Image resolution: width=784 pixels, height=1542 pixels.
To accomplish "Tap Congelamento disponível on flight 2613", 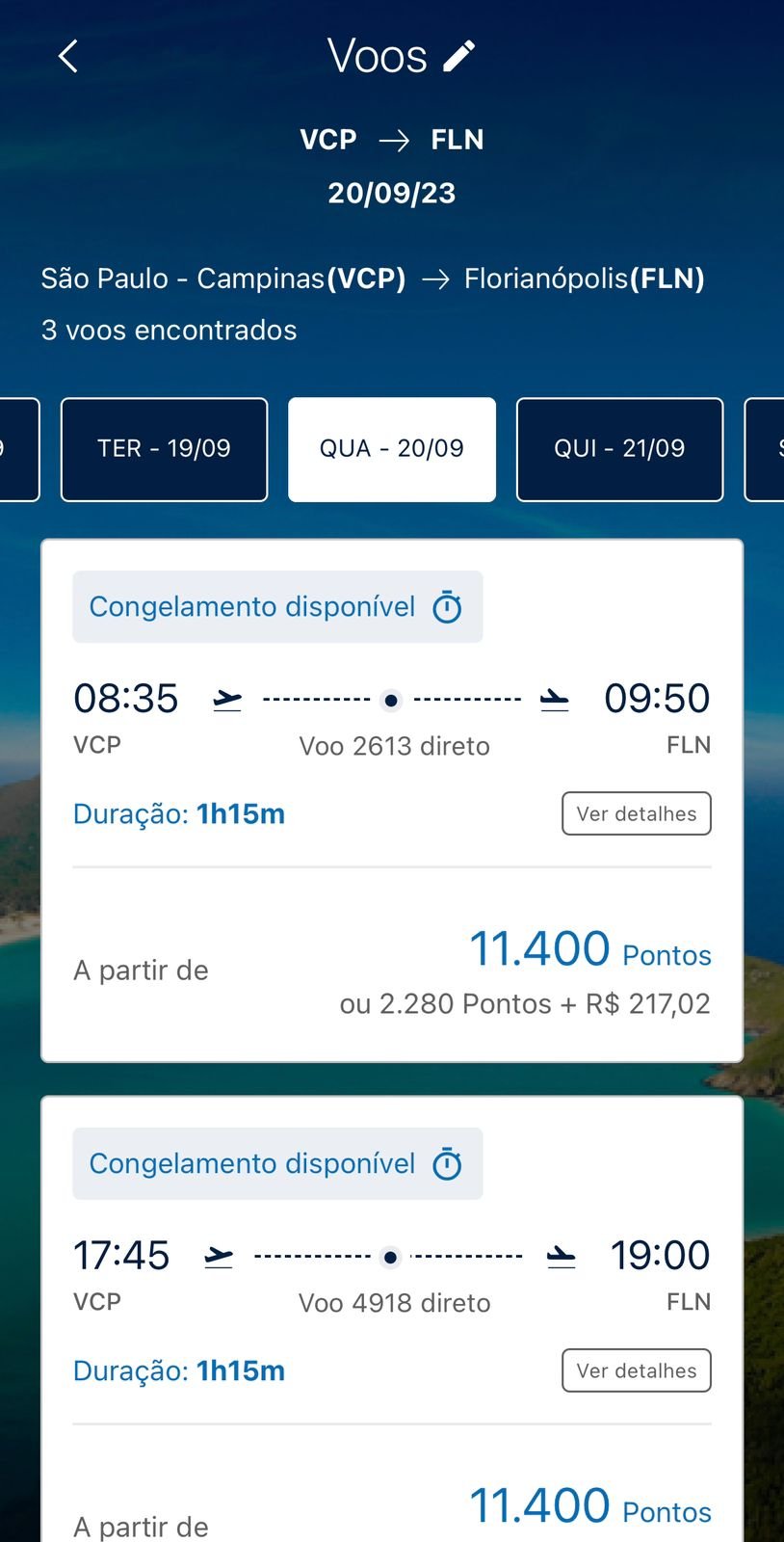I will pos(277,607).
